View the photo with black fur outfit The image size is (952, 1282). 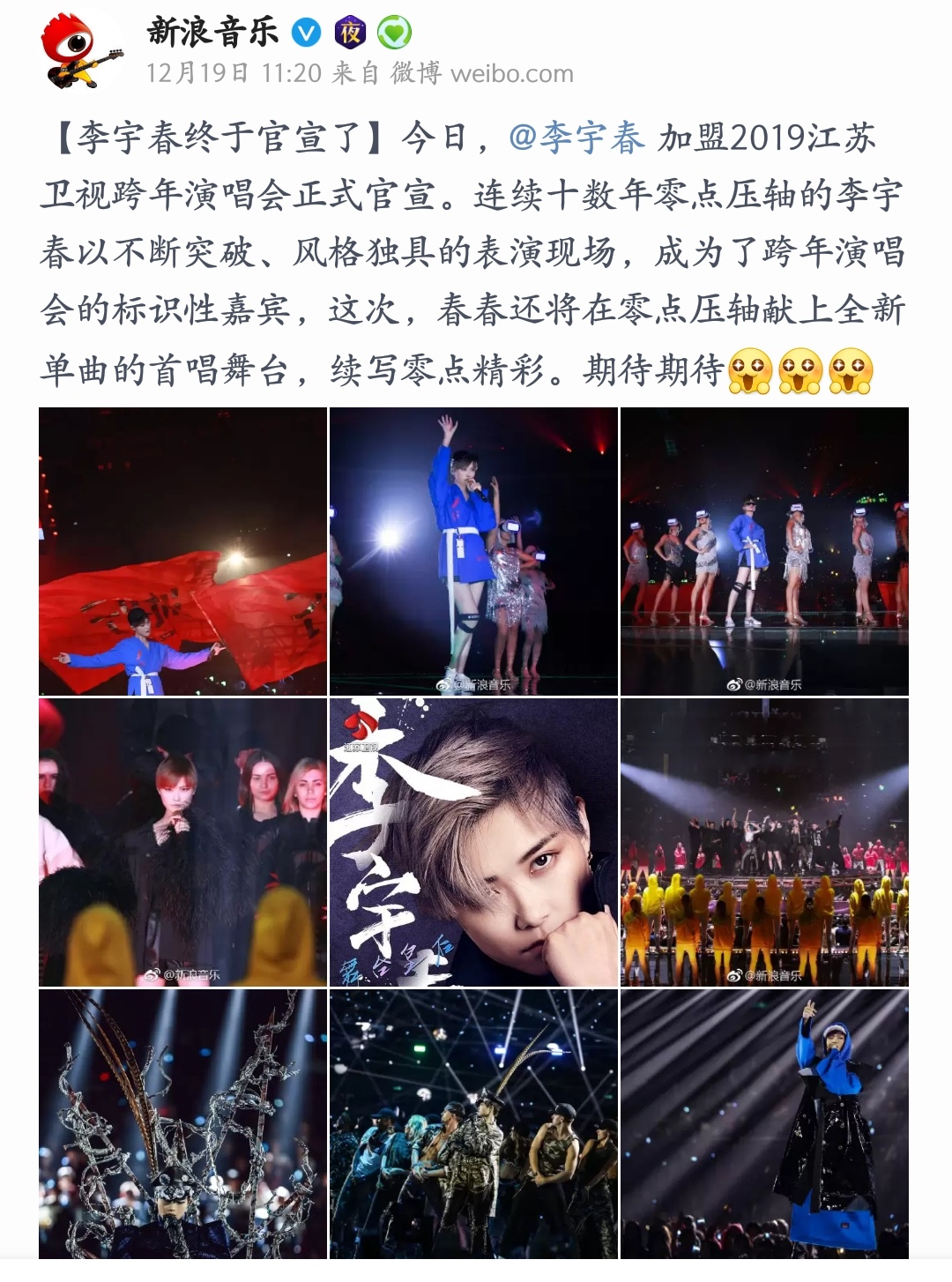(x=182, y=842)
